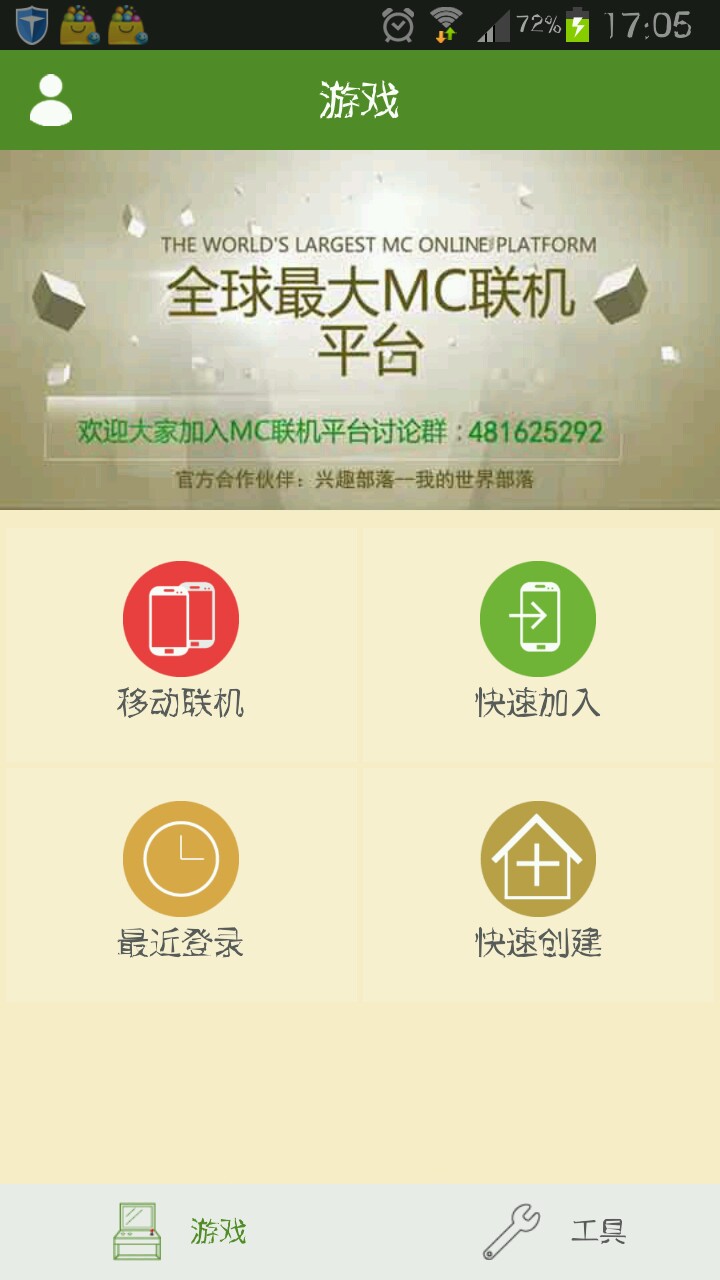Screen dimensions: 720x1280
Task: Open the MC联机平台 banner
Action: pyautogui.click(x=360, y=330)
